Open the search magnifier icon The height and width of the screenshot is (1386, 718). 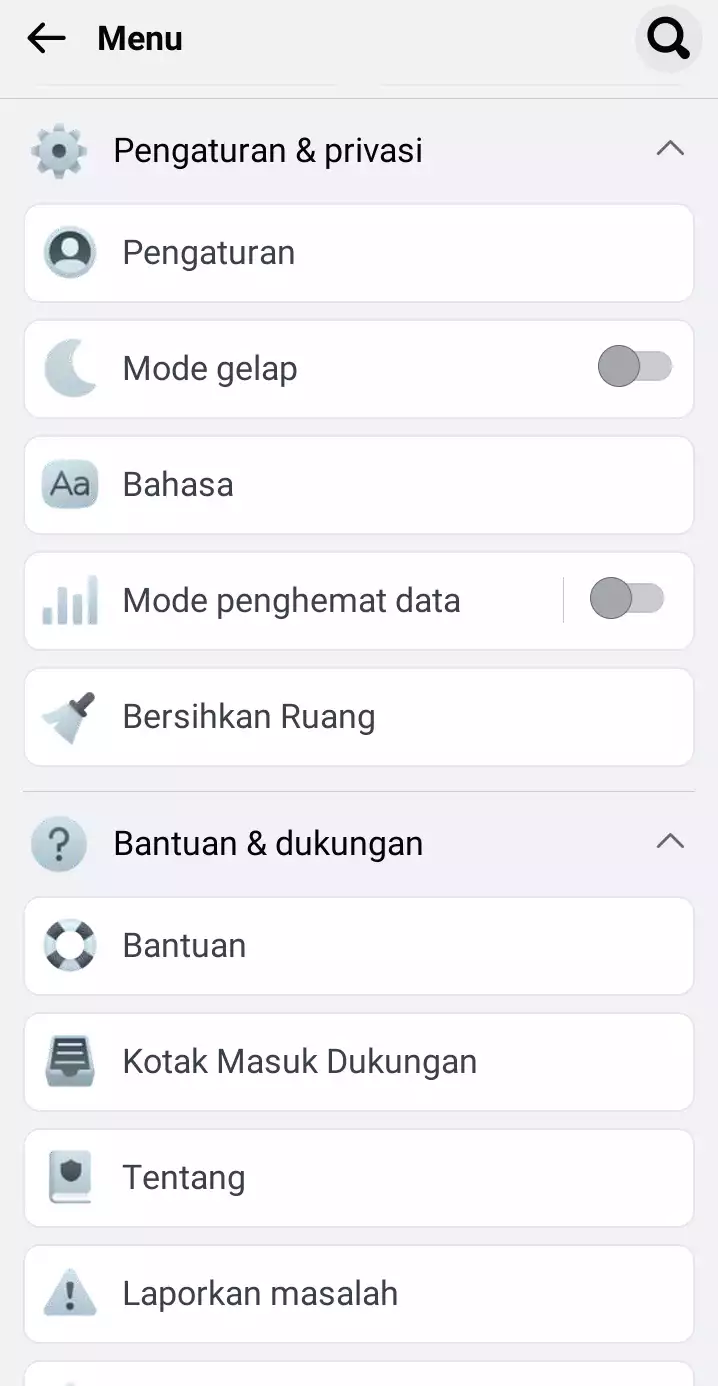tap(668, 39)
